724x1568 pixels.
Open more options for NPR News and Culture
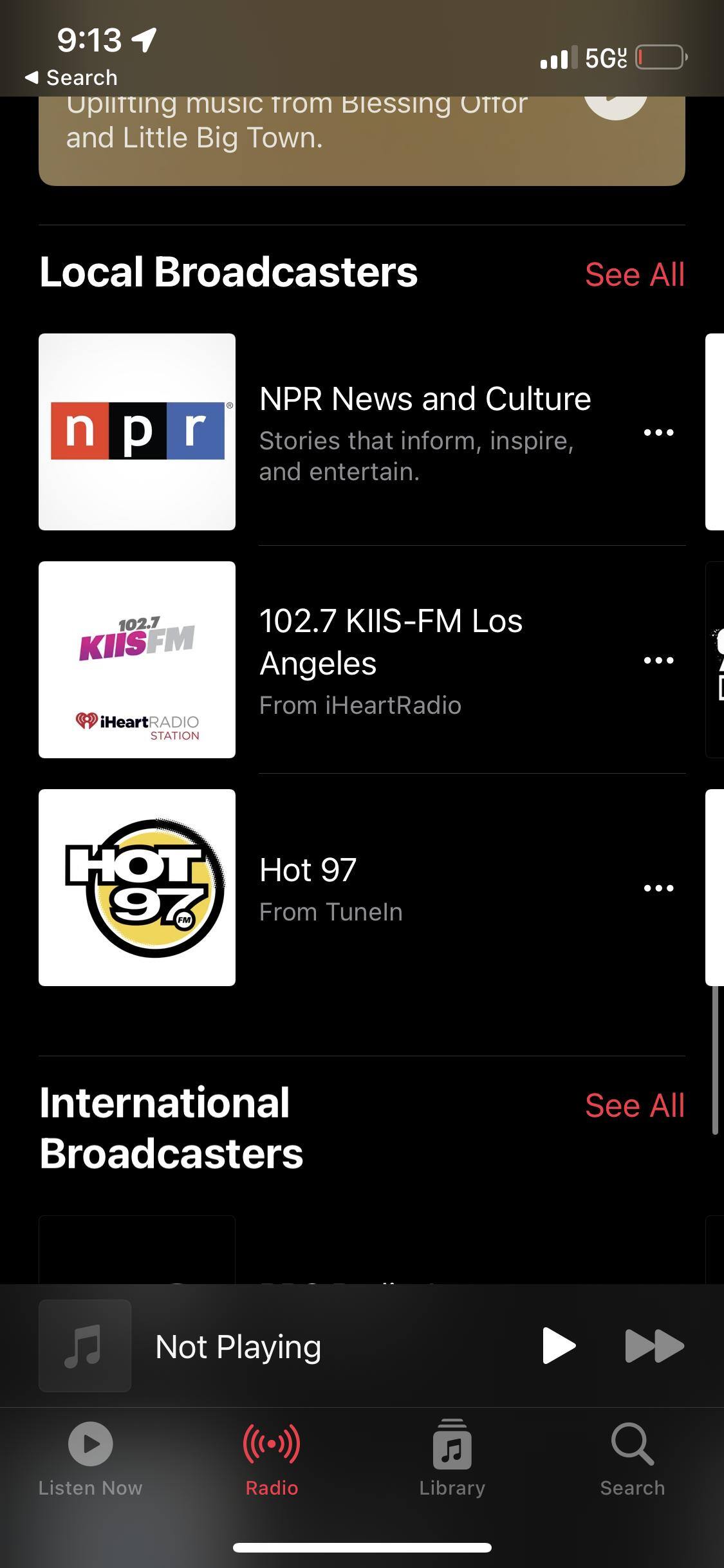click(x=658, y=433)
